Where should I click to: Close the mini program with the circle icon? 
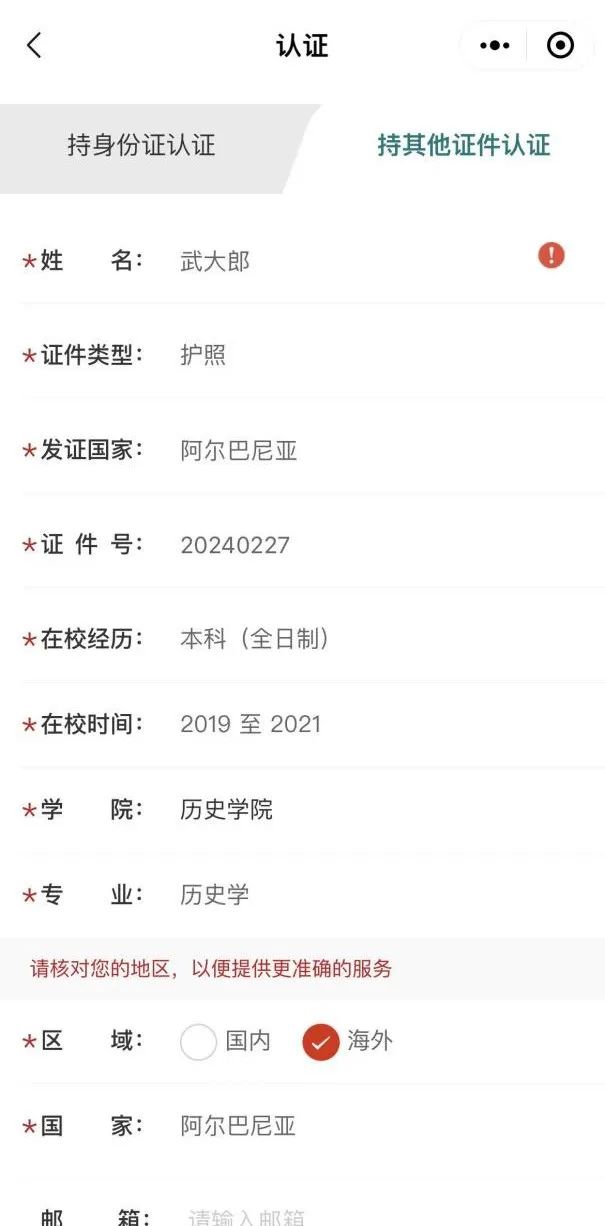(560, 45)
